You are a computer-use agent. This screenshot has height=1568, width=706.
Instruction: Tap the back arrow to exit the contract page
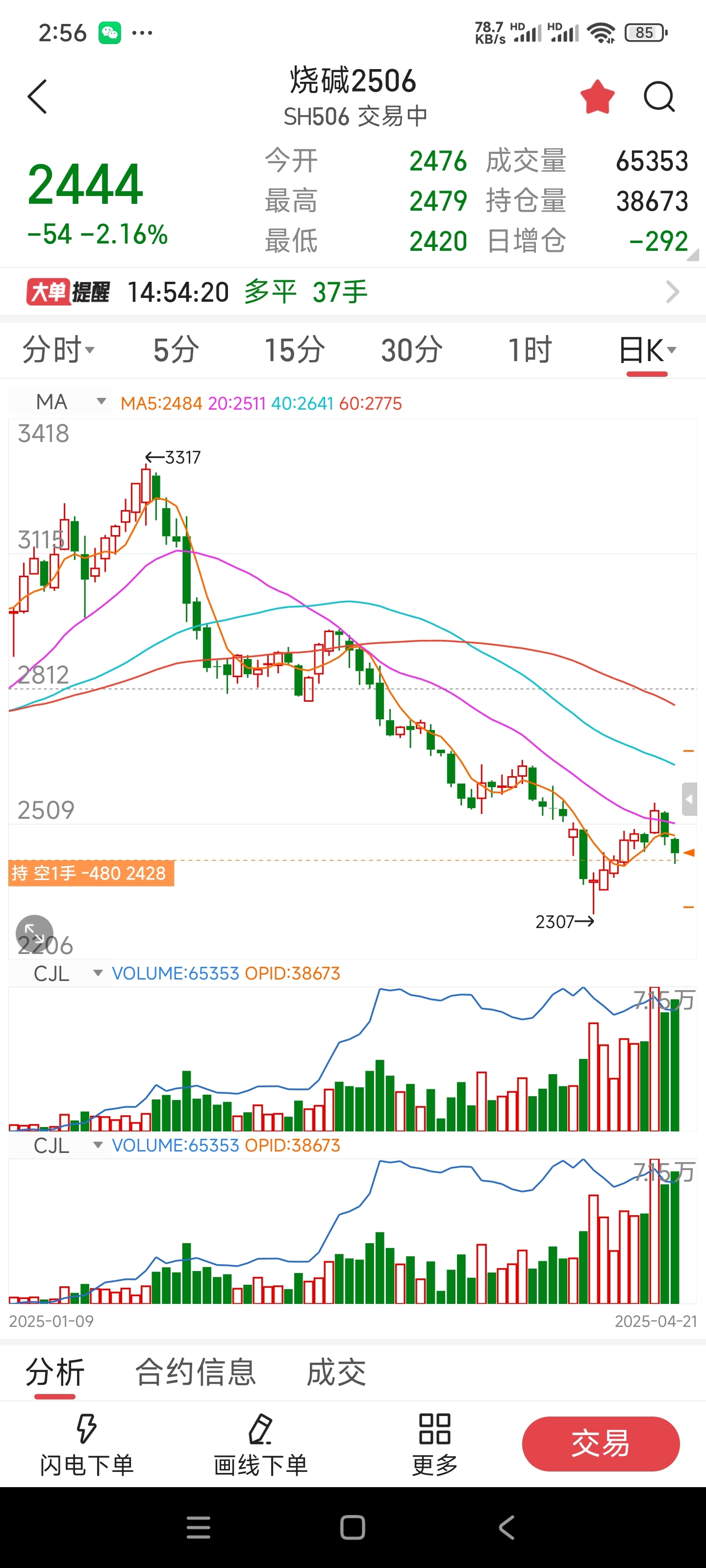tap(38, 96)
